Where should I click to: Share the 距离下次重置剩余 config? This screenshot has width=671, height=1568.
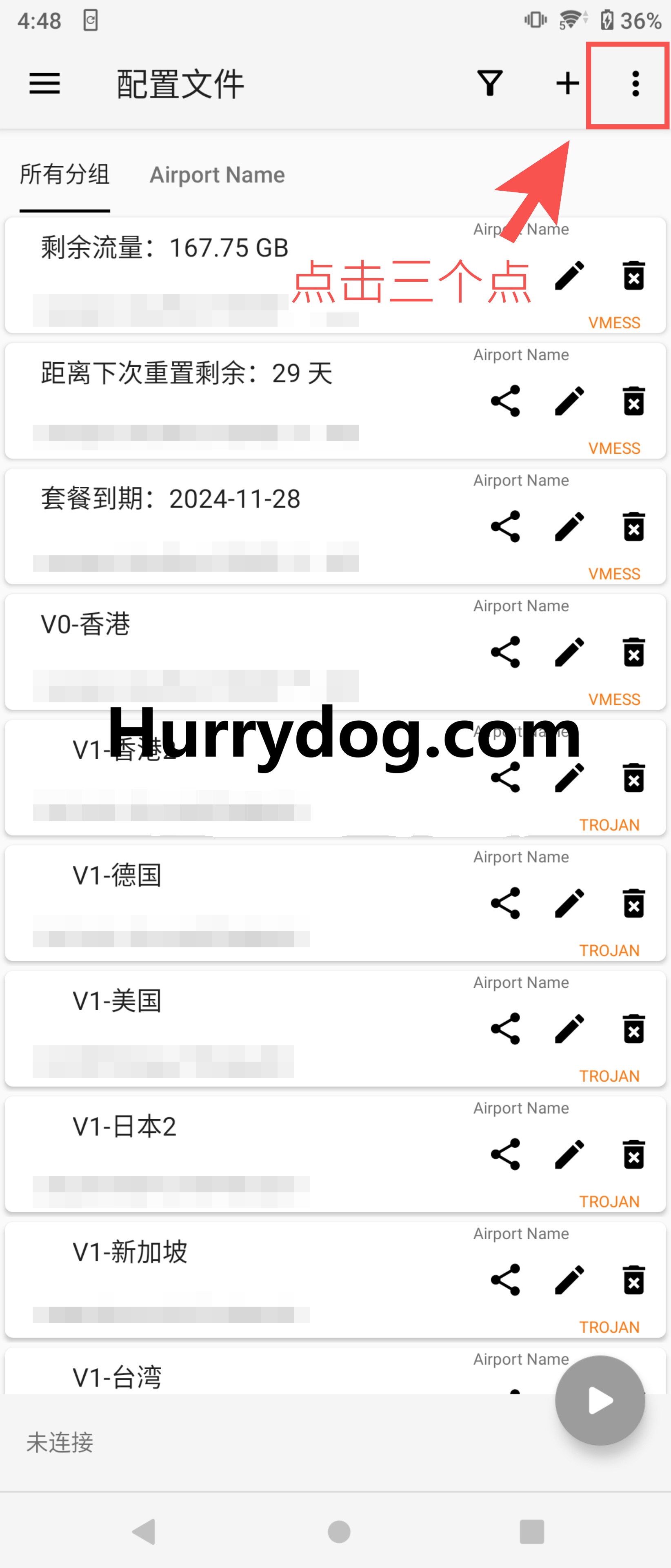coord(505,401)
